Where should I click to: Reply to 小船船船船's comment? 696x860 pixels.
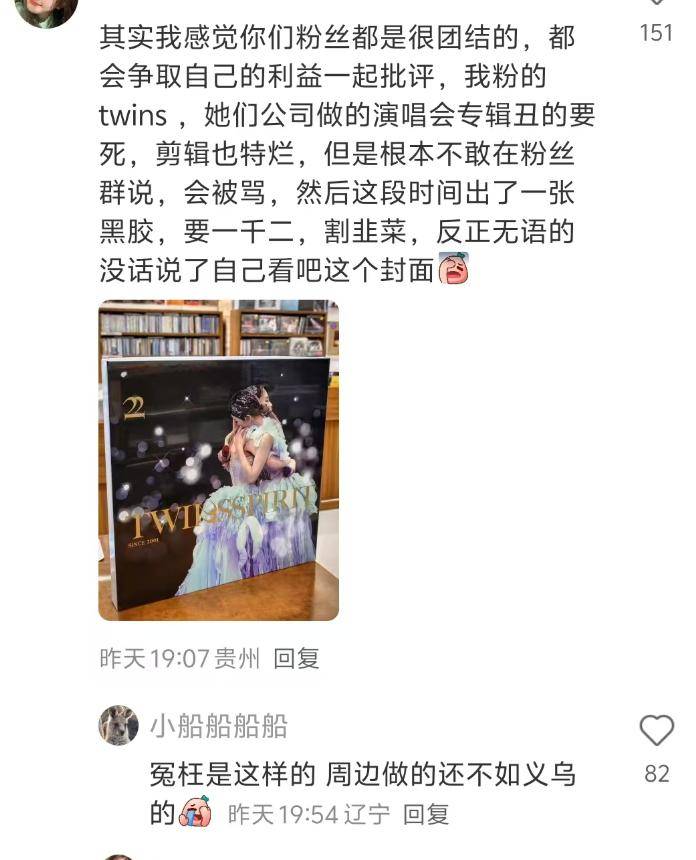point(426,814)
